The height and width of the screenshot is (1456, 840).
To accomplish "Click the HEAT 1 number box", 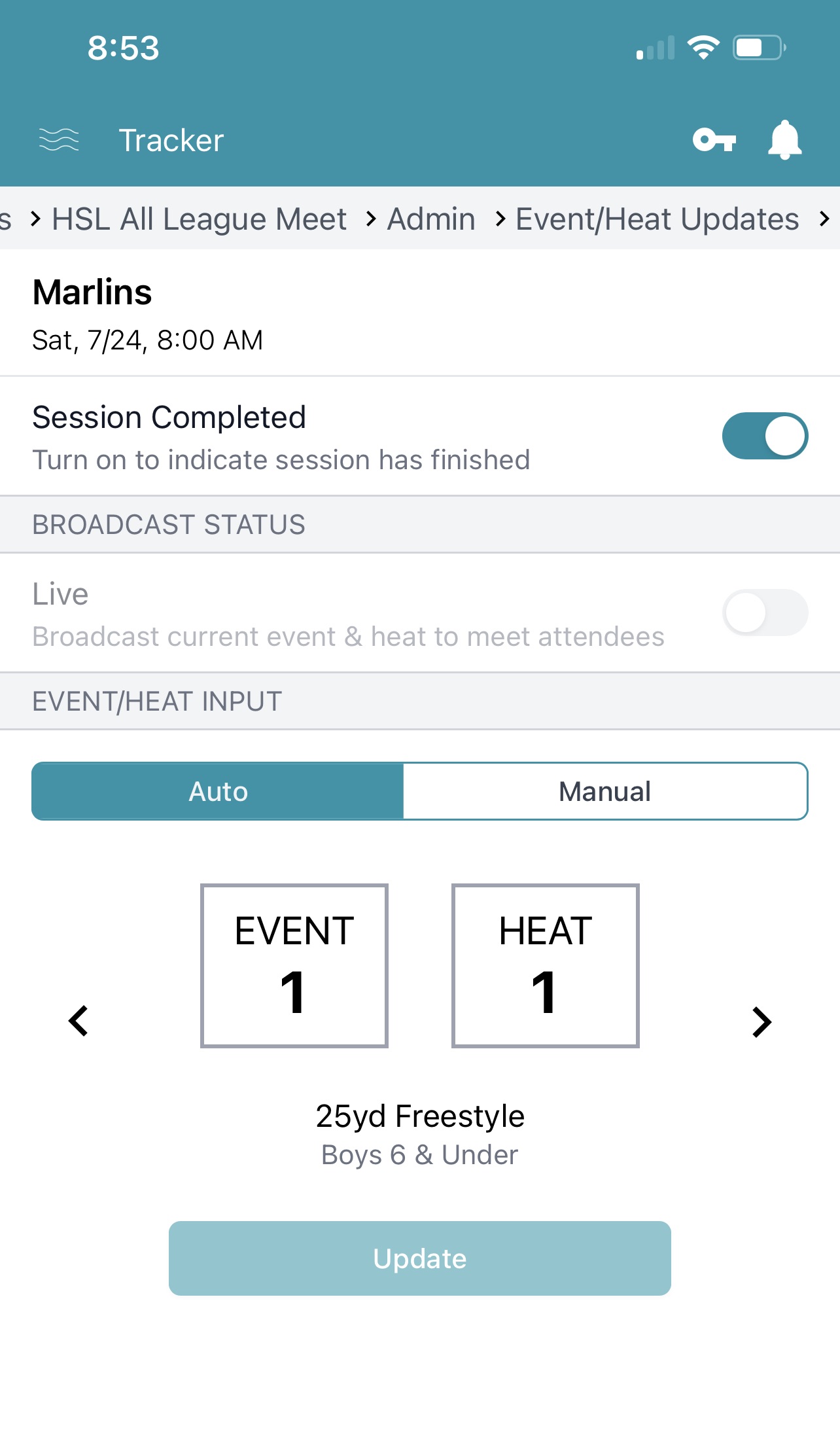I will [x=546, y=965].
